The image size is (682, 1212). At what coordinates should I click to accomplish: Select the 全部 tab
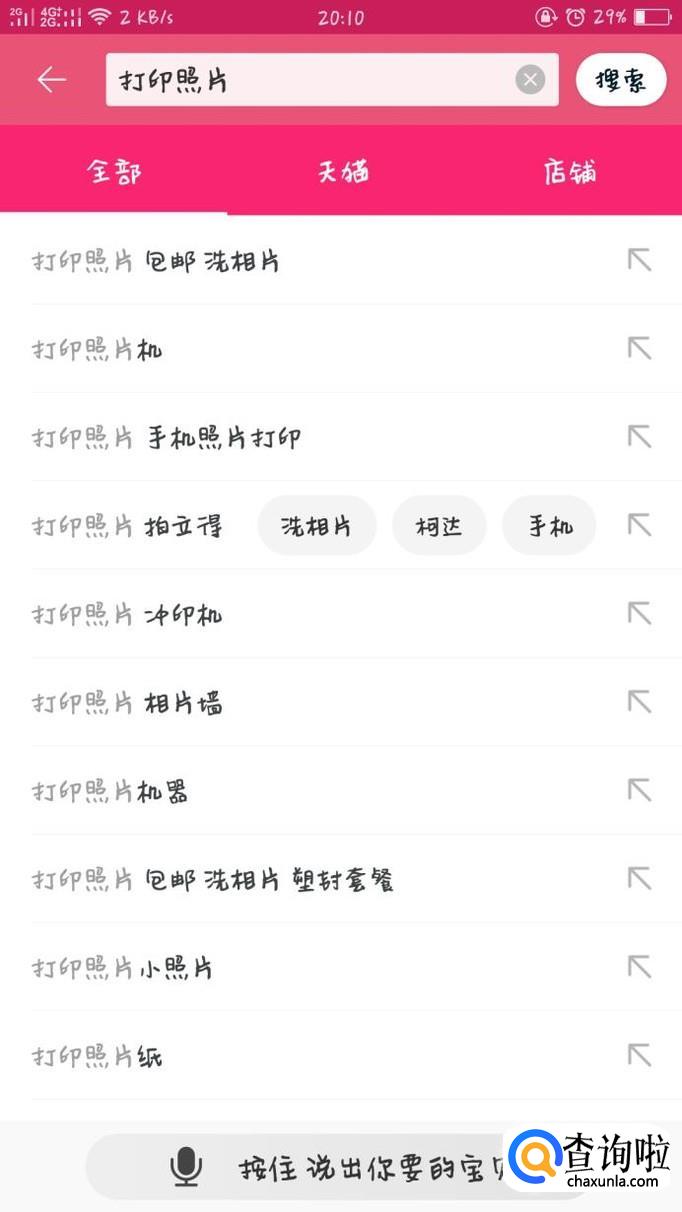(x=114, y=171)
